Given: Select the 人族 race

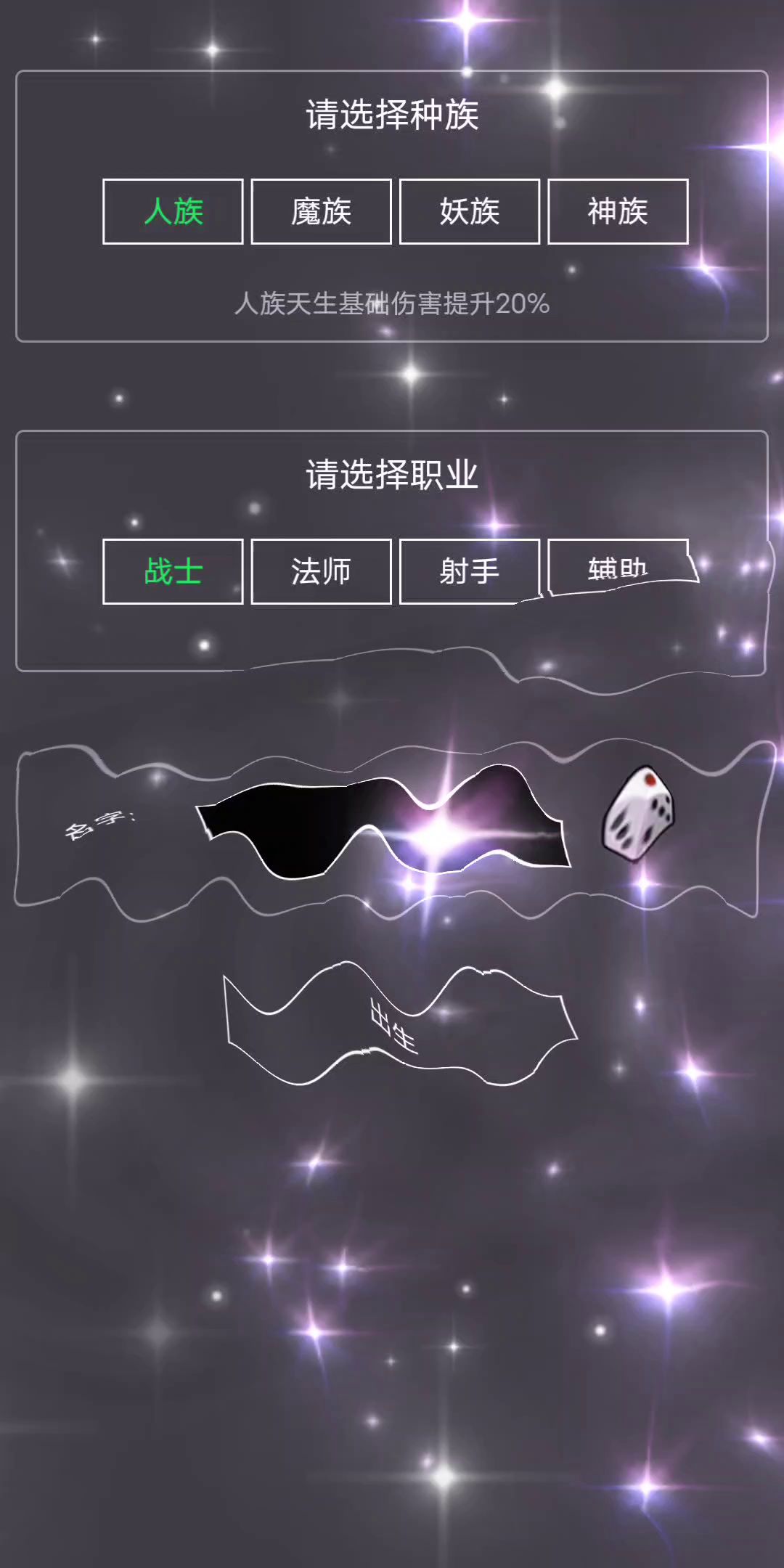Looking at the screenshot, I should (x=173, y=211).
